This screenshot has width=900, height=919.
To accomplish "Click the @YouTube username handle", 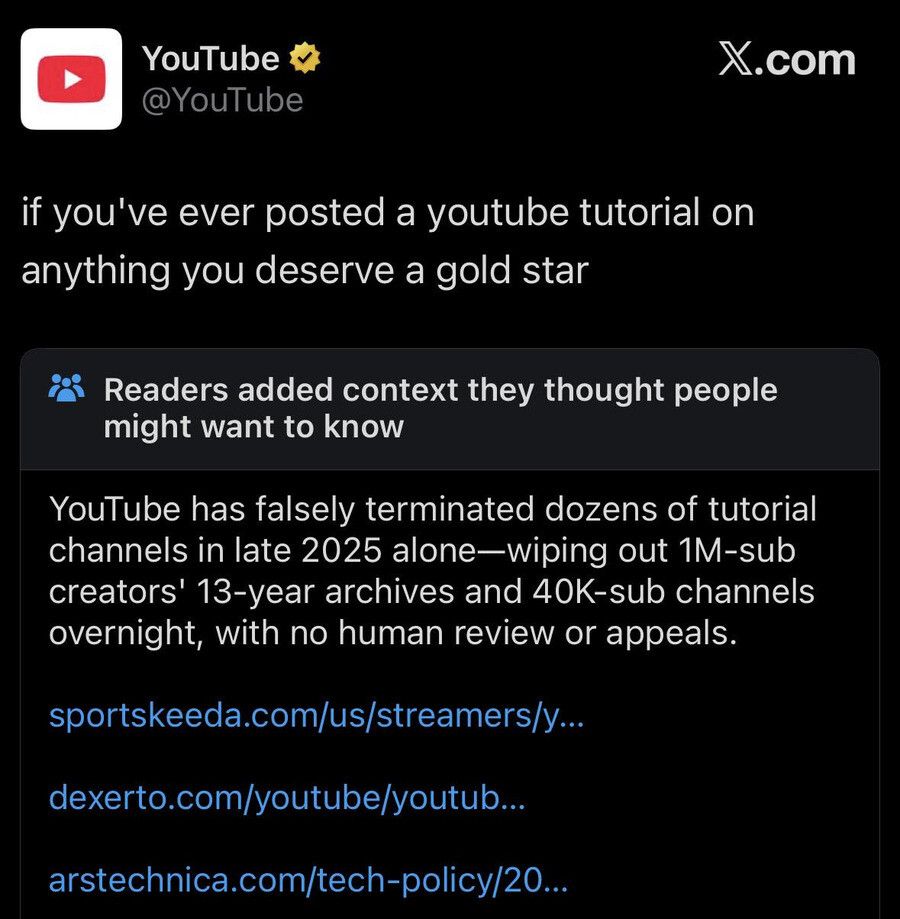I will (222, 100).
